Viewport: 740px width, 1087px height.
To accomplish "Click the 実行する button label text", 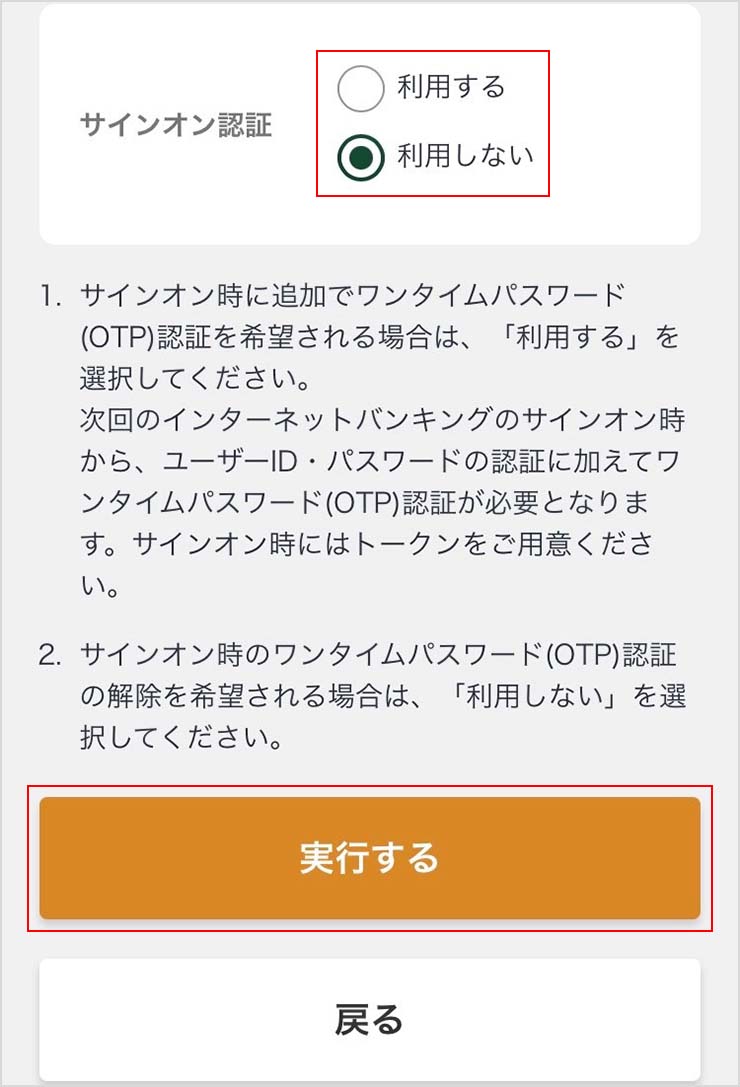I will click(x=370, y=855).
